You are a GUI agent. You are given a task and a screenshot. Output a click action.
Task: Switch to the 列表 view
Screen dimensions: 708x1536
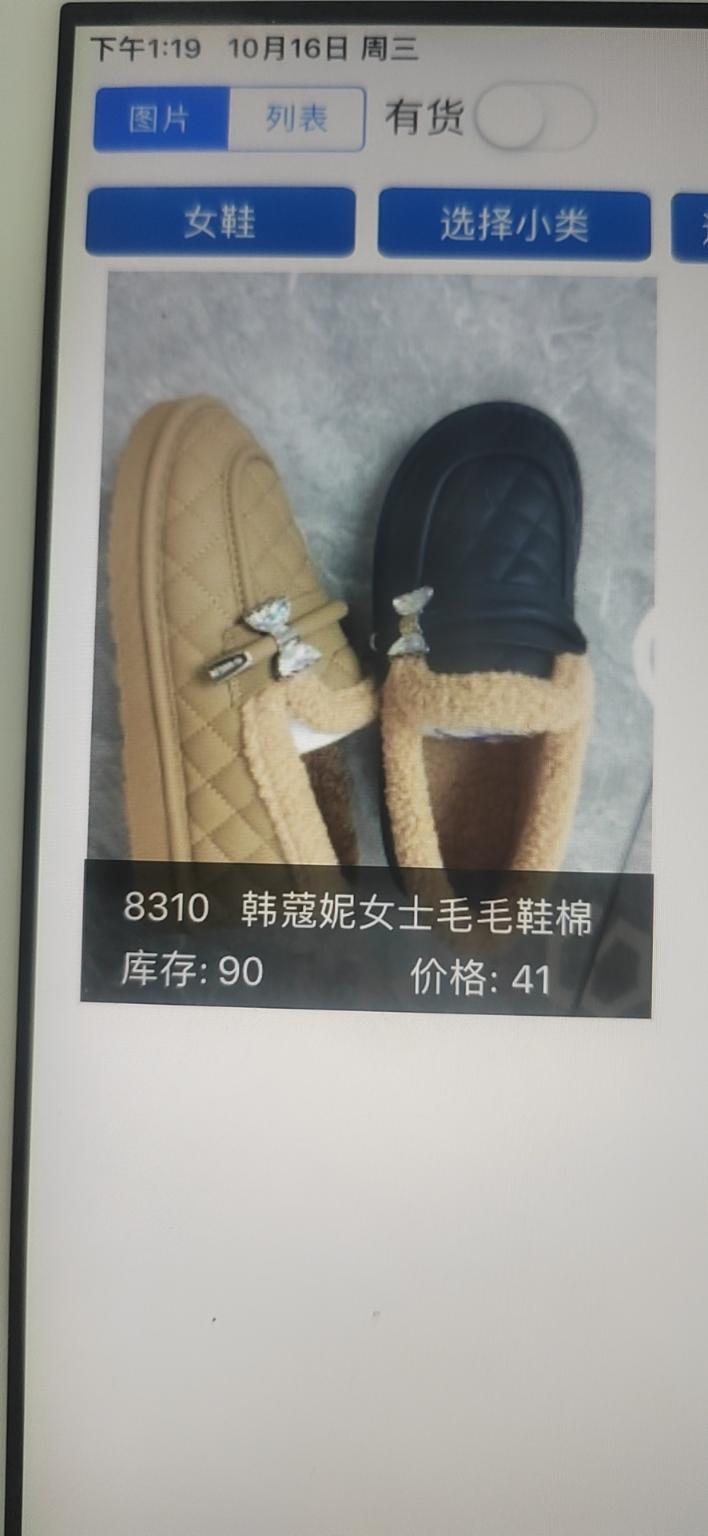point(296,120)
